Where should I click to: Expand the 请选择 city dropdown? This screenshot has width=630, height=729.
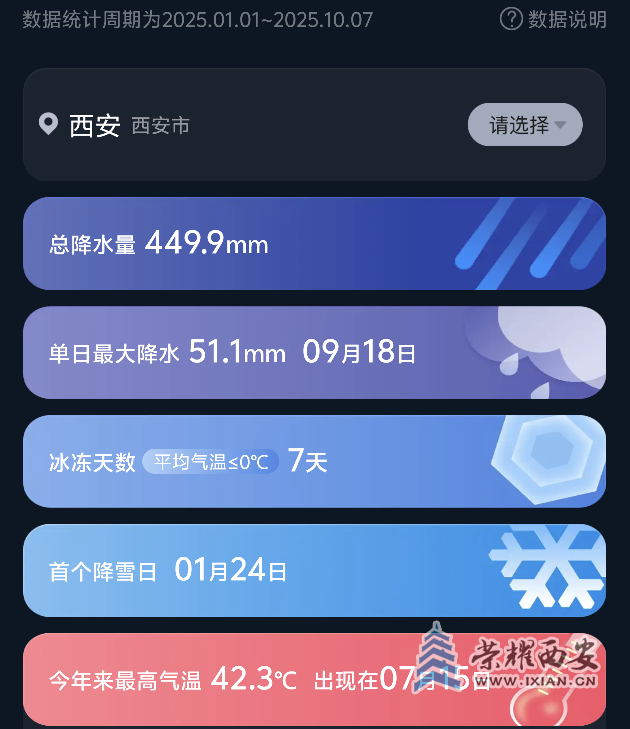525,125
